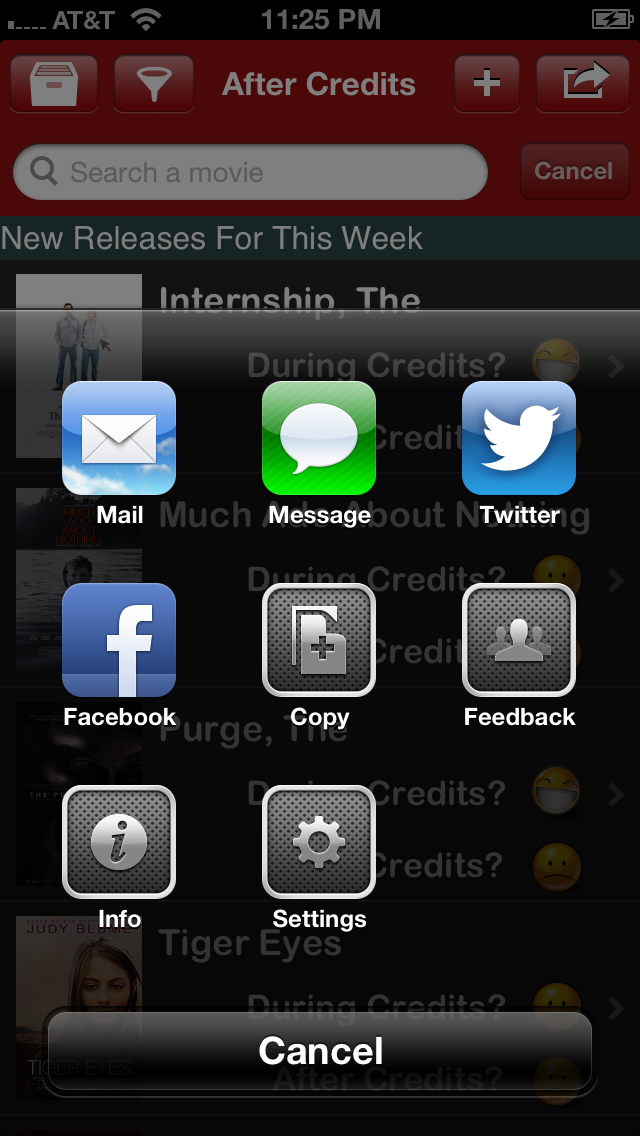Tap the share arrow button

586,84
